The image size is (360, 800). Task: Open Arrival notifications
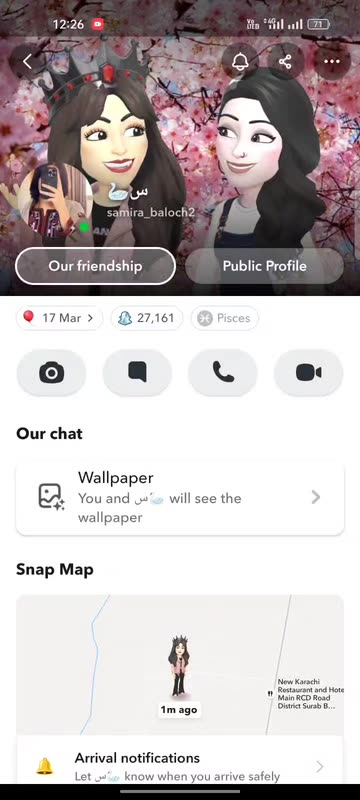pos(180,765)
